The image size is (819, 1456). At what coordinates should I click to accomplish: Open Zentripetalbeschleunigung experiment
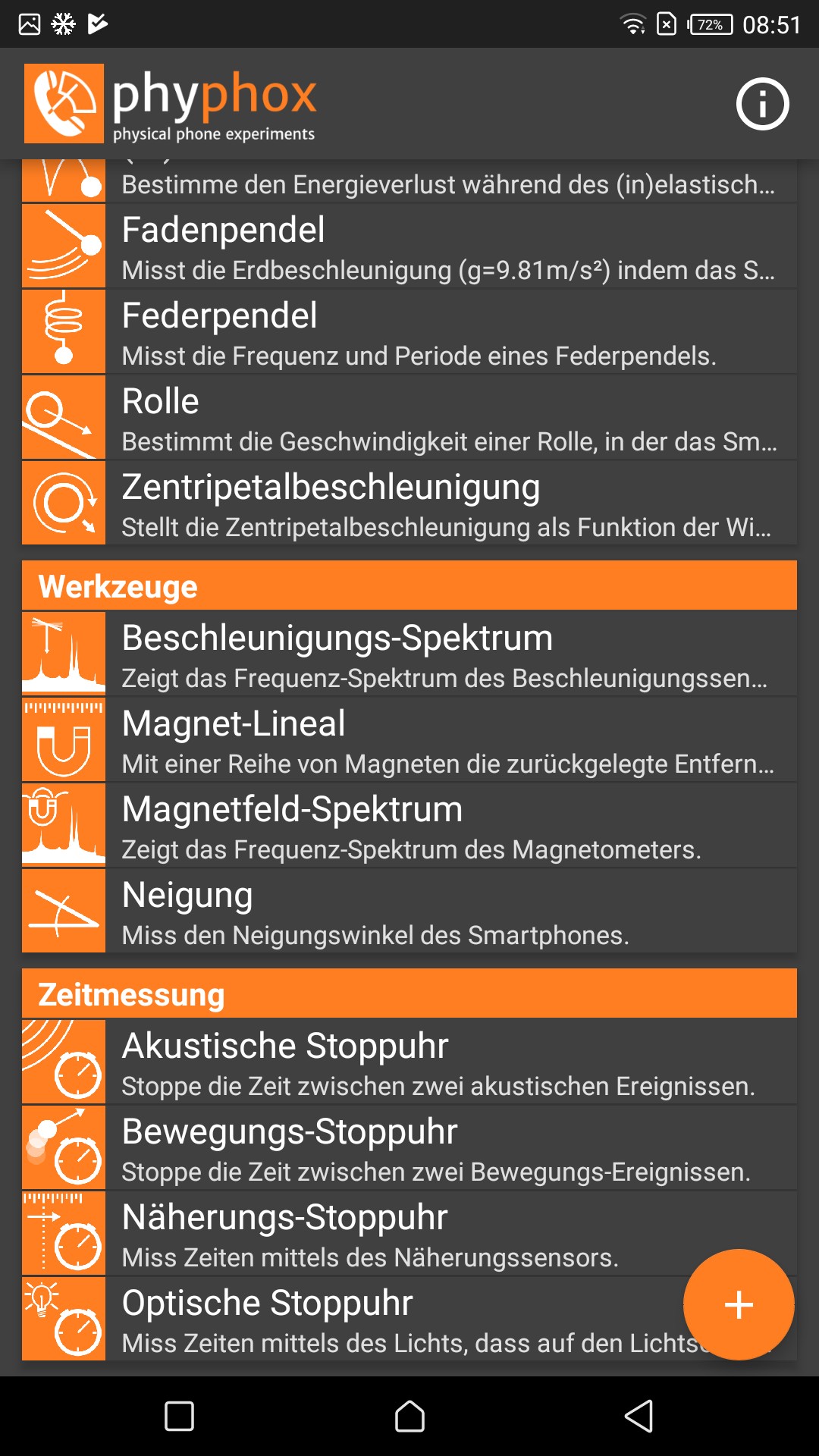tap(409, 503)
